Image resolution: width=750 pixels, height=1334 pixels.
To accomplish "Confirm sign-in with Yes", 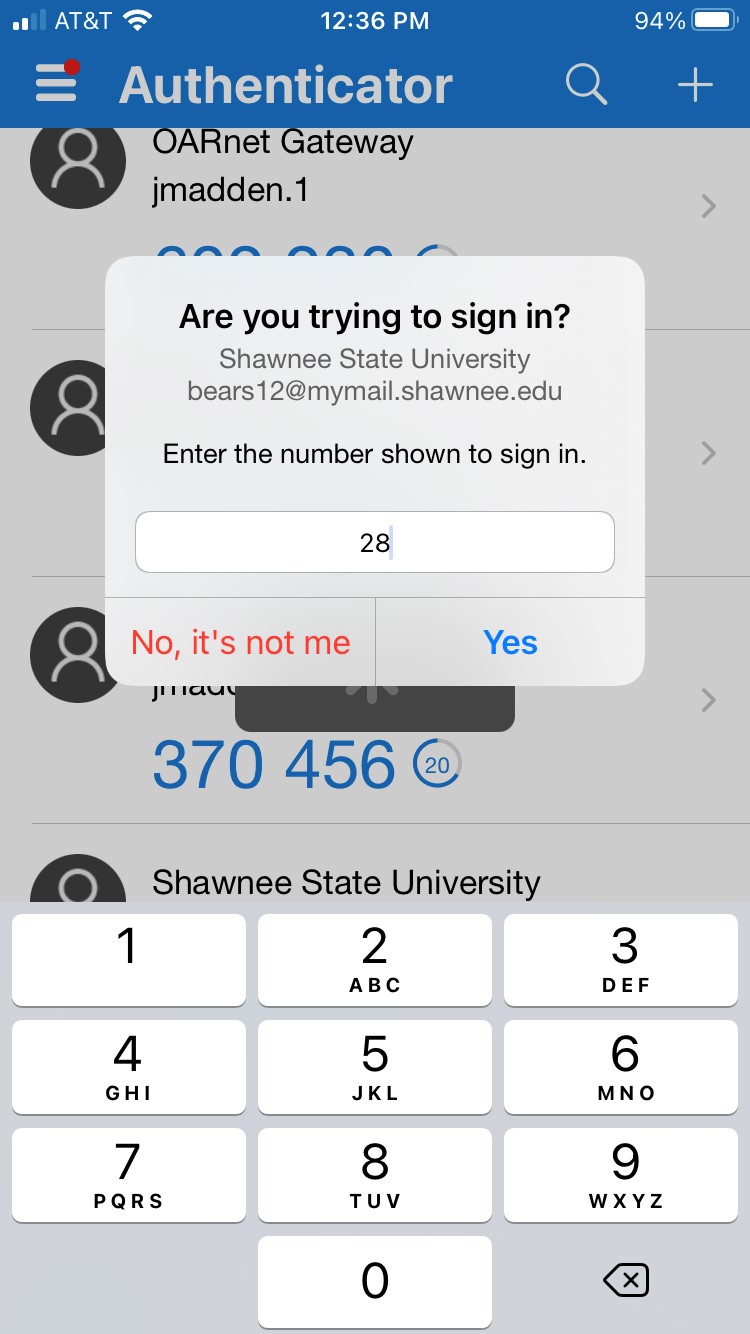I will [510, 642].
